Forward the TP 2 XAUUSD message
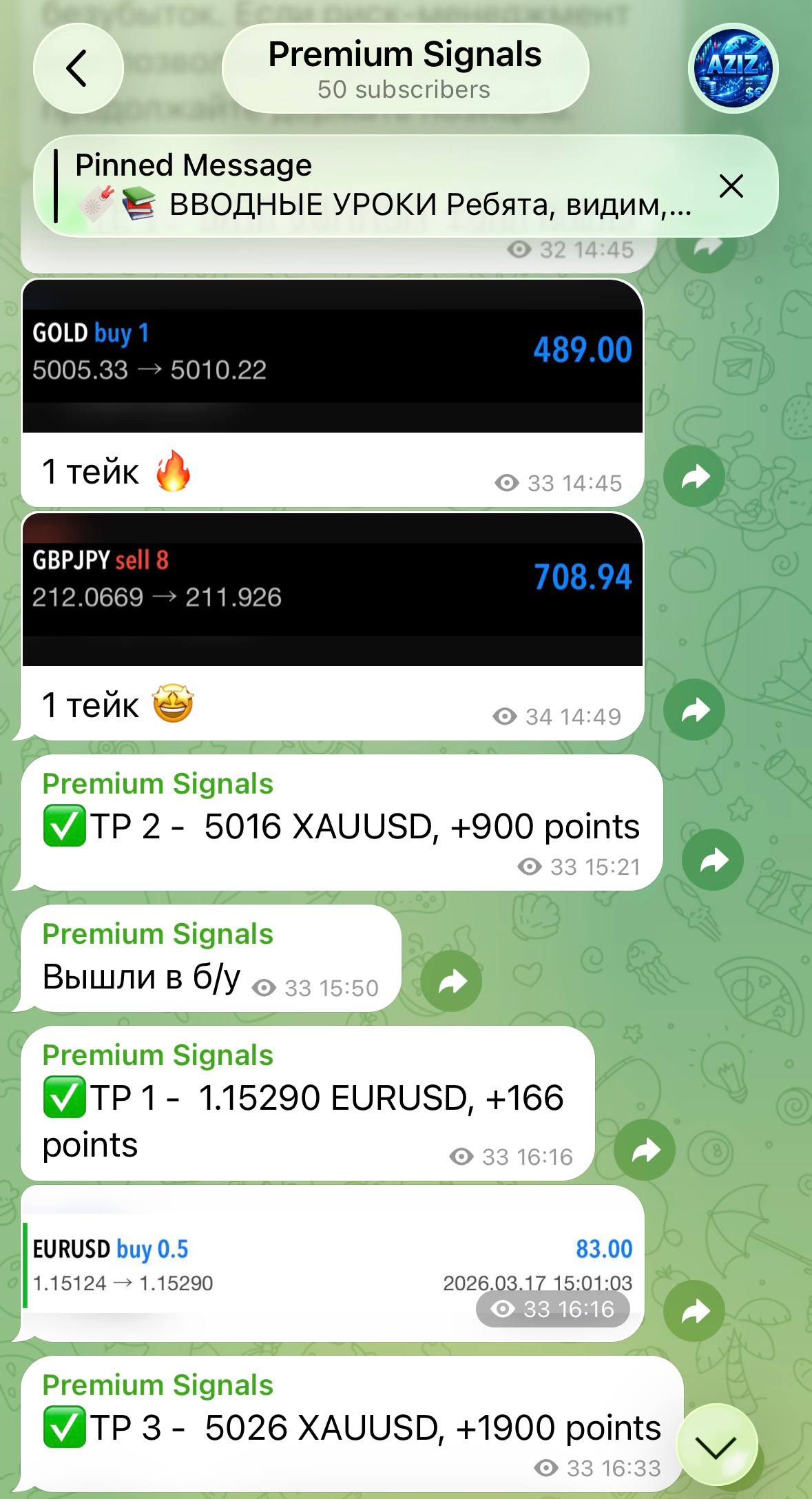 click(x=713, y=860)
